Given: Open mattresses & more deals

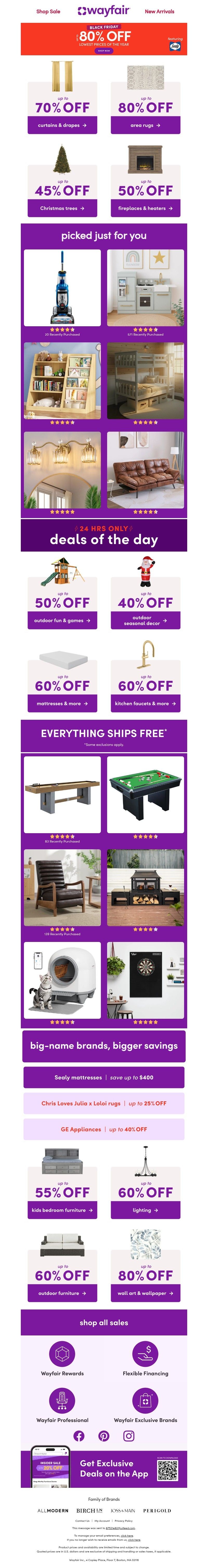Looking at the screenshot, I should coord(62,703).
